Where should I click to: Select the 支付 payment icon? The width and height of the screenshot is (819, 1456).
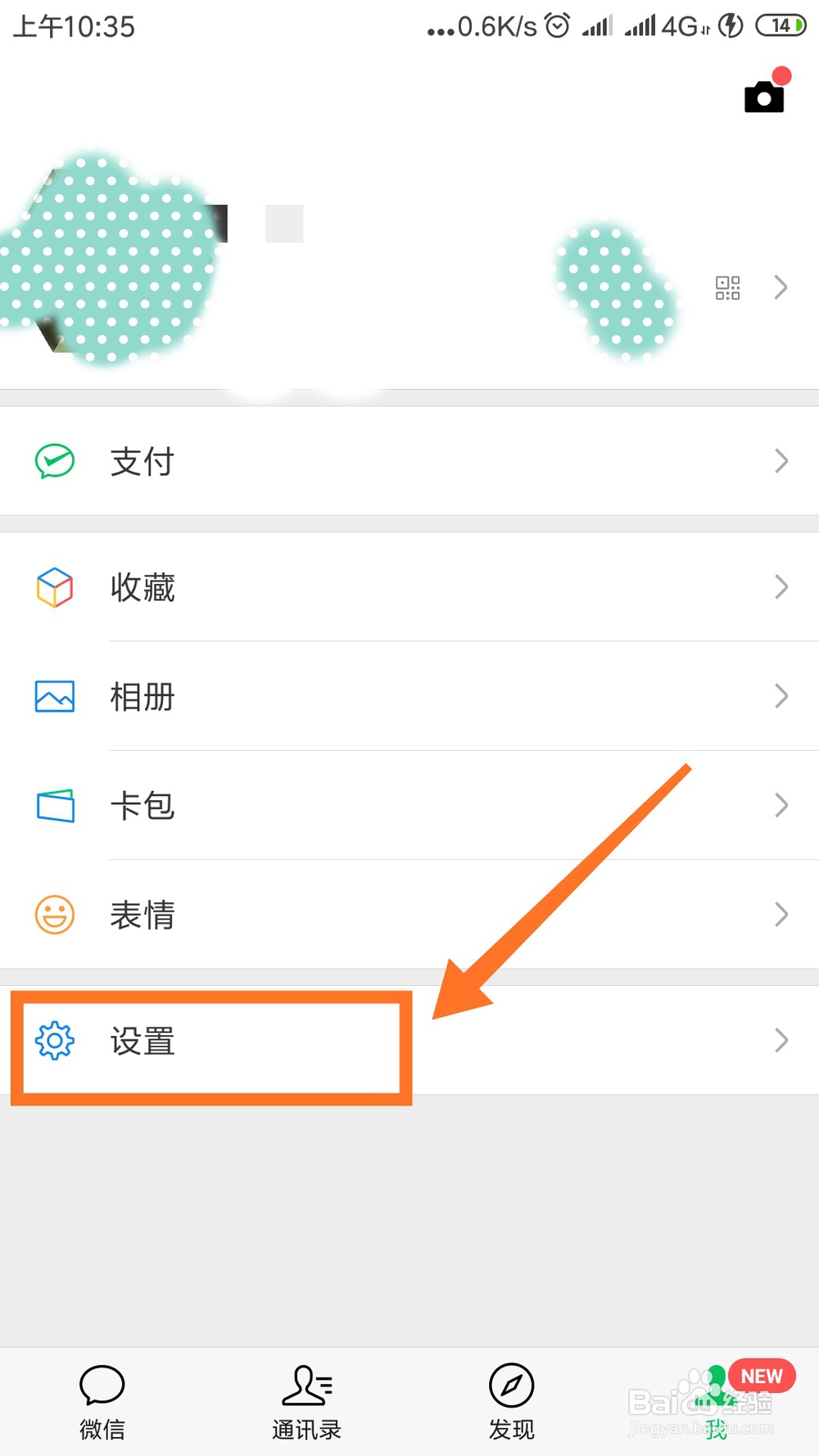coord(54,461)
